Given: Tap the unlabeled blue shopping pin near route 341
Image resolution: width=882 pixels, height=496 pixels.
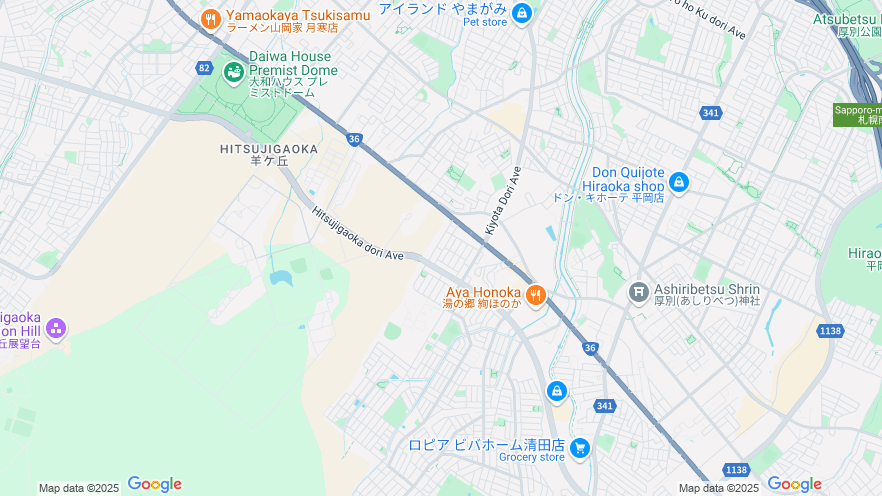Looking at the screenshot, I should (x=557, y=391).
